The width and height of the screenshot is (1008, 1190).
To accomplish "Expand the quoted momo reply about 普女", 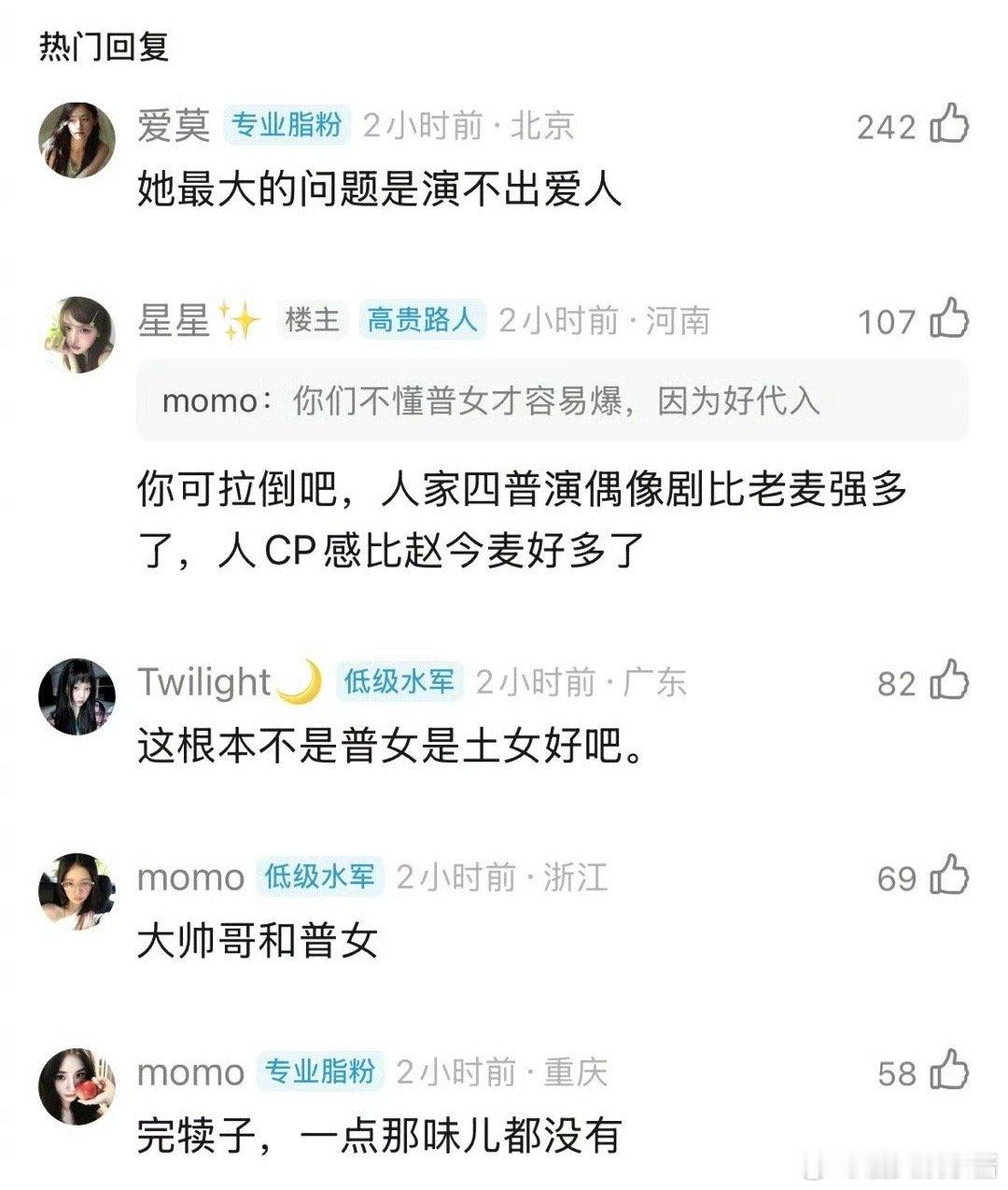I will click(495, 403).
